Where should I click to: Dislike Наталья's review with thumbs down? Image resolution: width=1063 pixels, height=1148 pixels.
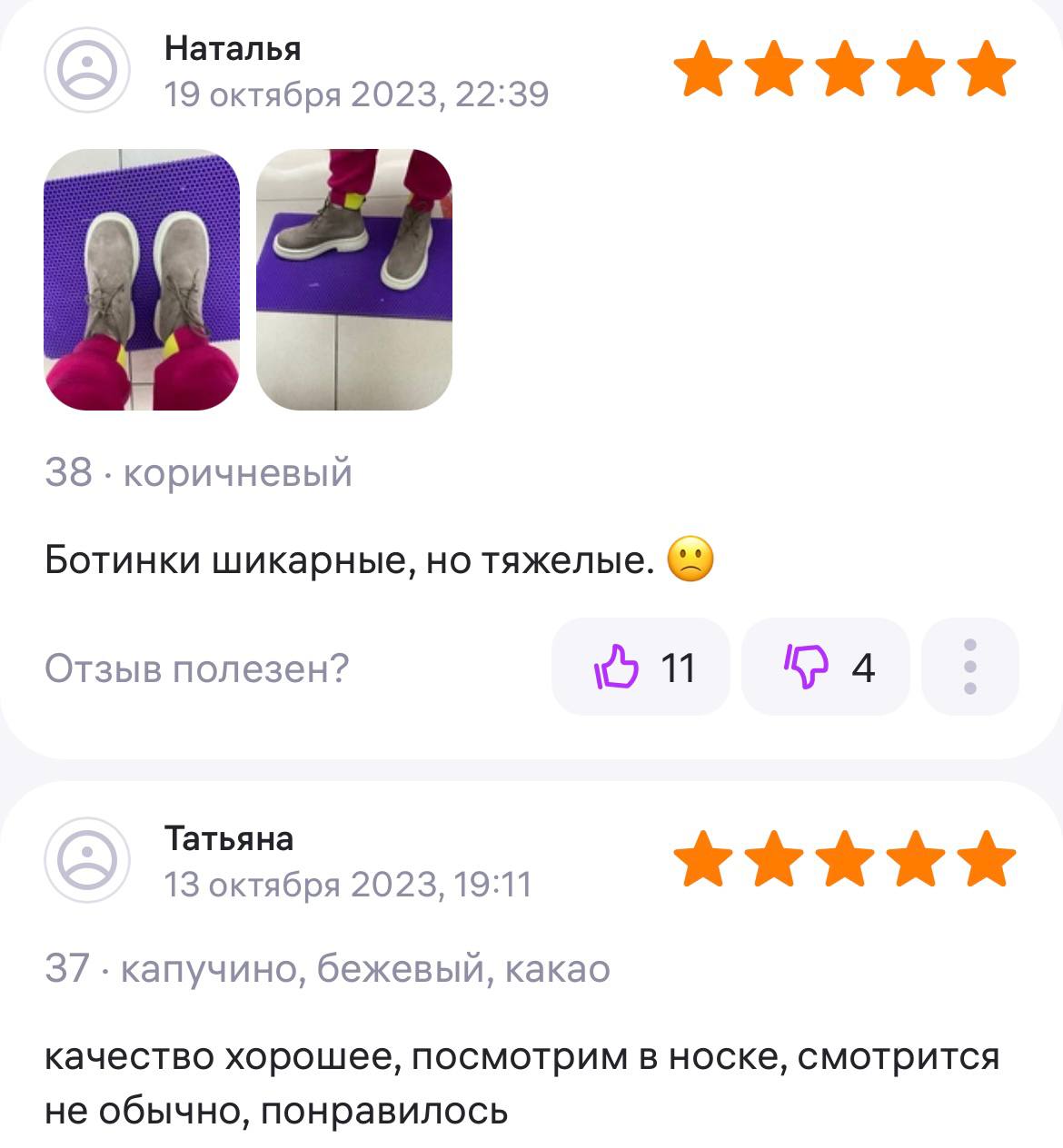825,667
